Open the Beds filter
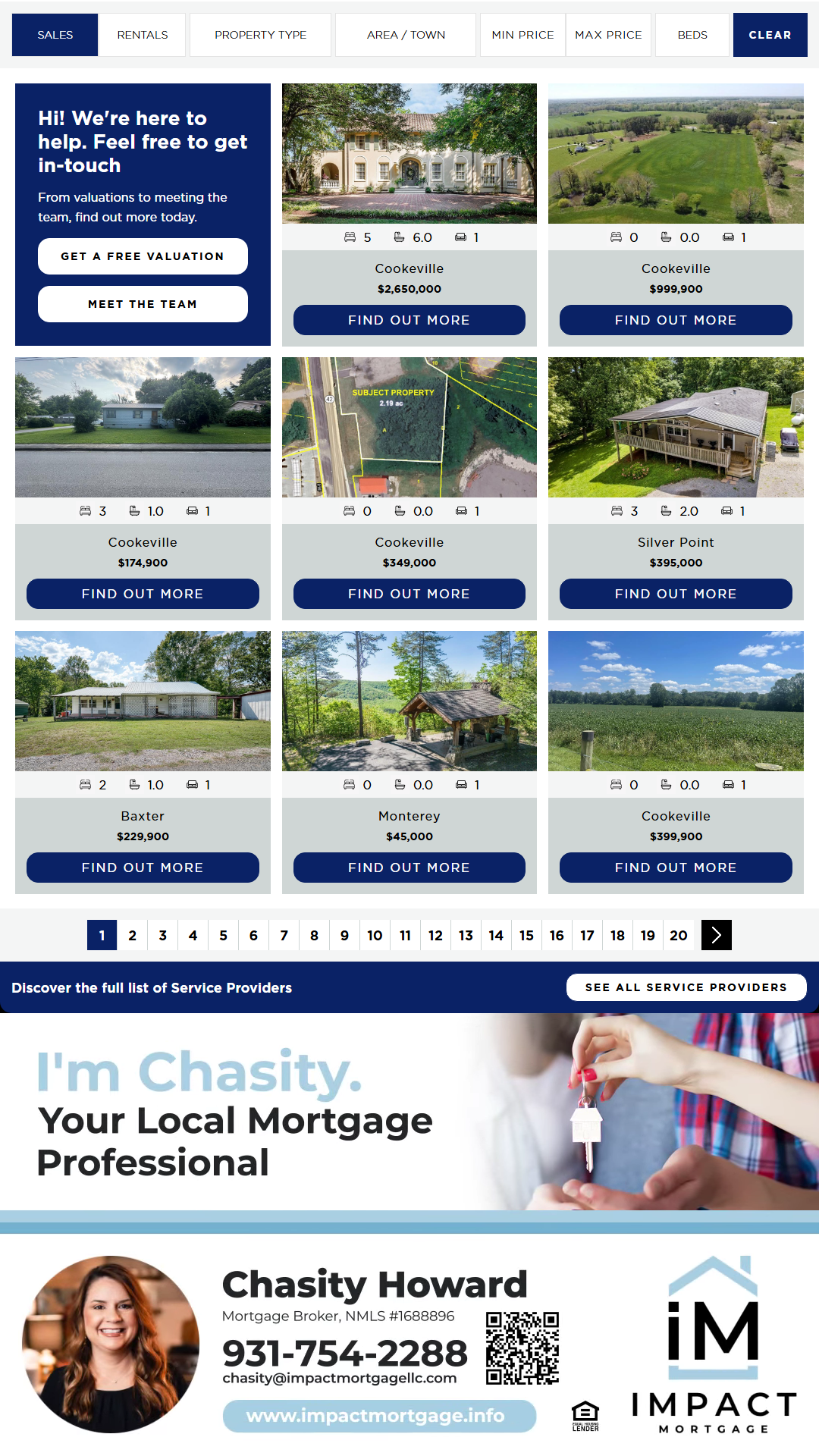This screenshot has width=819, height=1456. click(x=692, y=35)
